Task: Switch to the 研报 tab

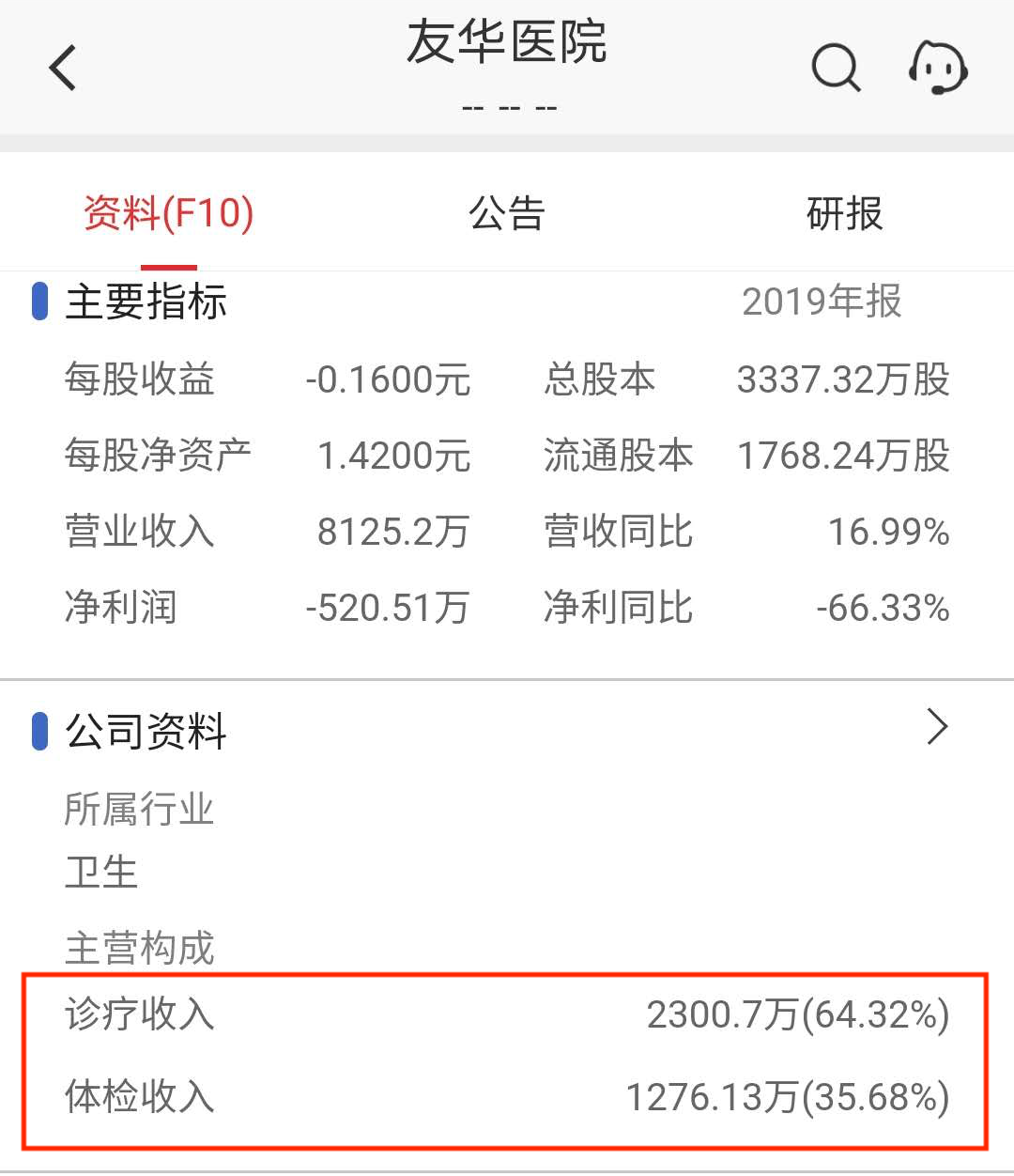Action: (844, 214)
